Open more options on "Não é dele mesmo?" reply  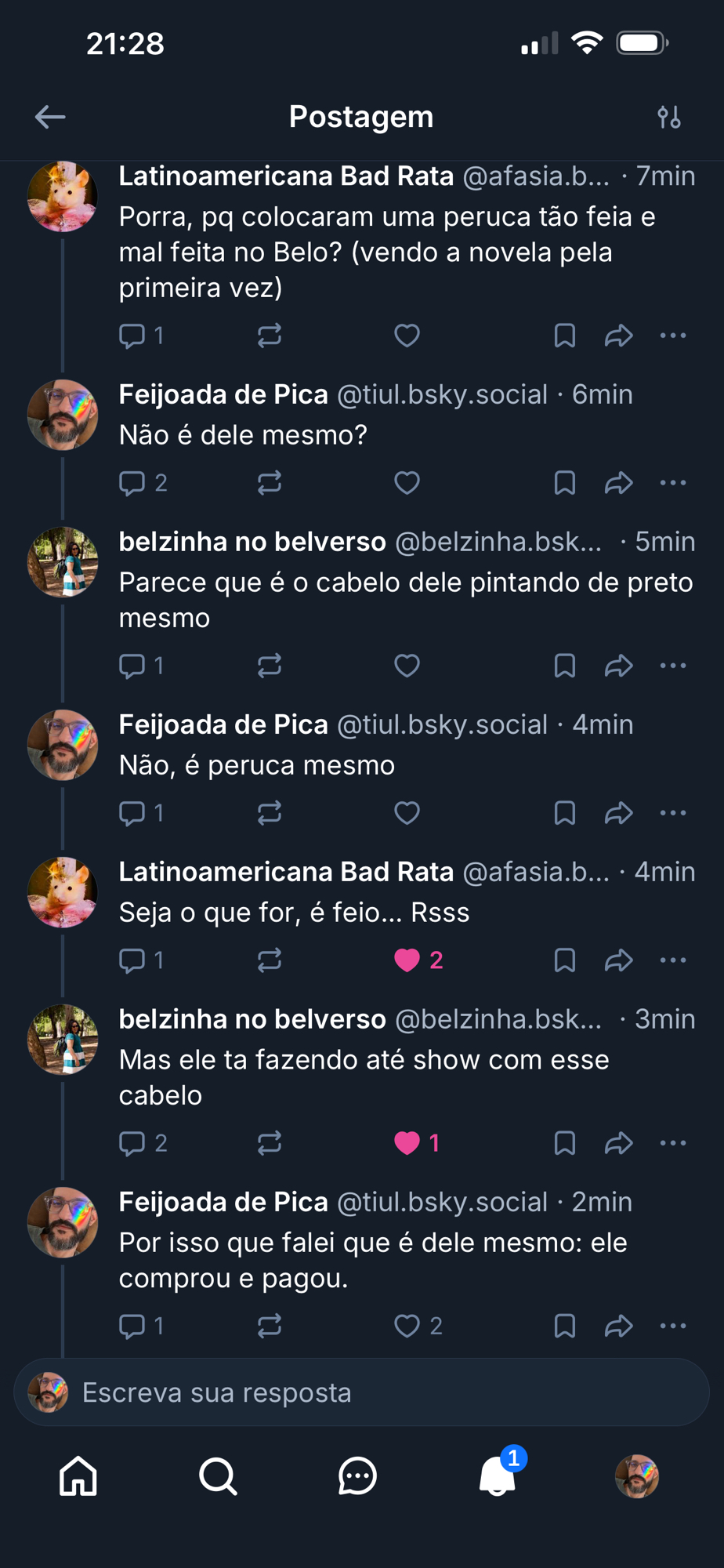672,483
